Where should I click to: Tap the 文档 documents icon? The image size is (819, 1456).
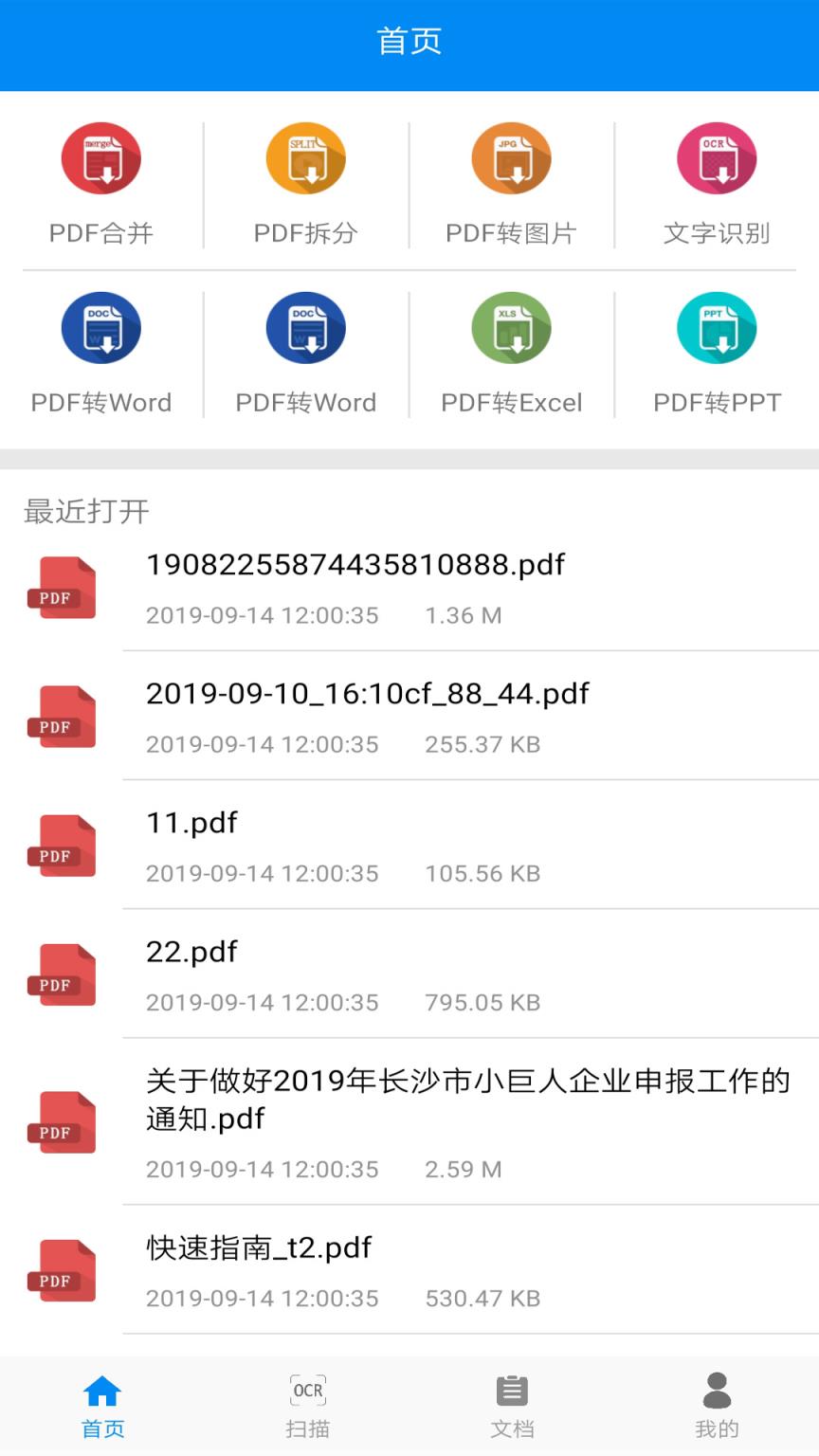click(512, 1390)
